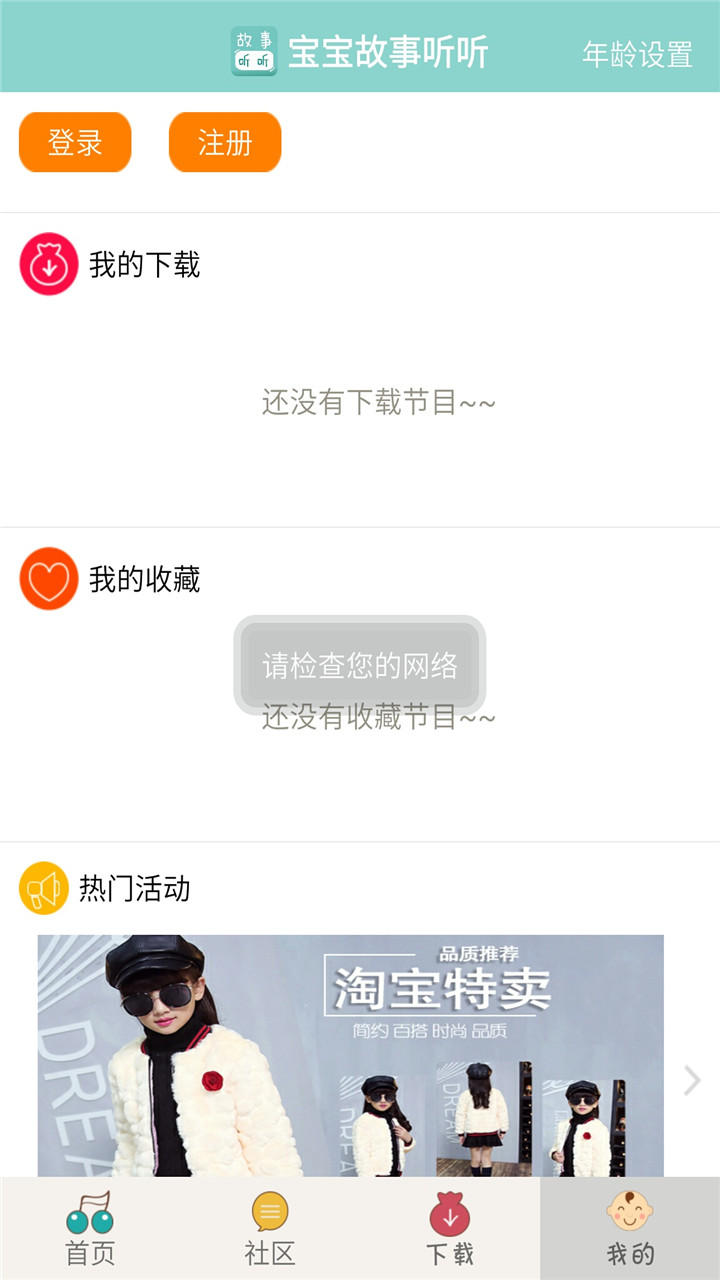
Task: Open 年龄设置 age settings
Action: (637, 54)
